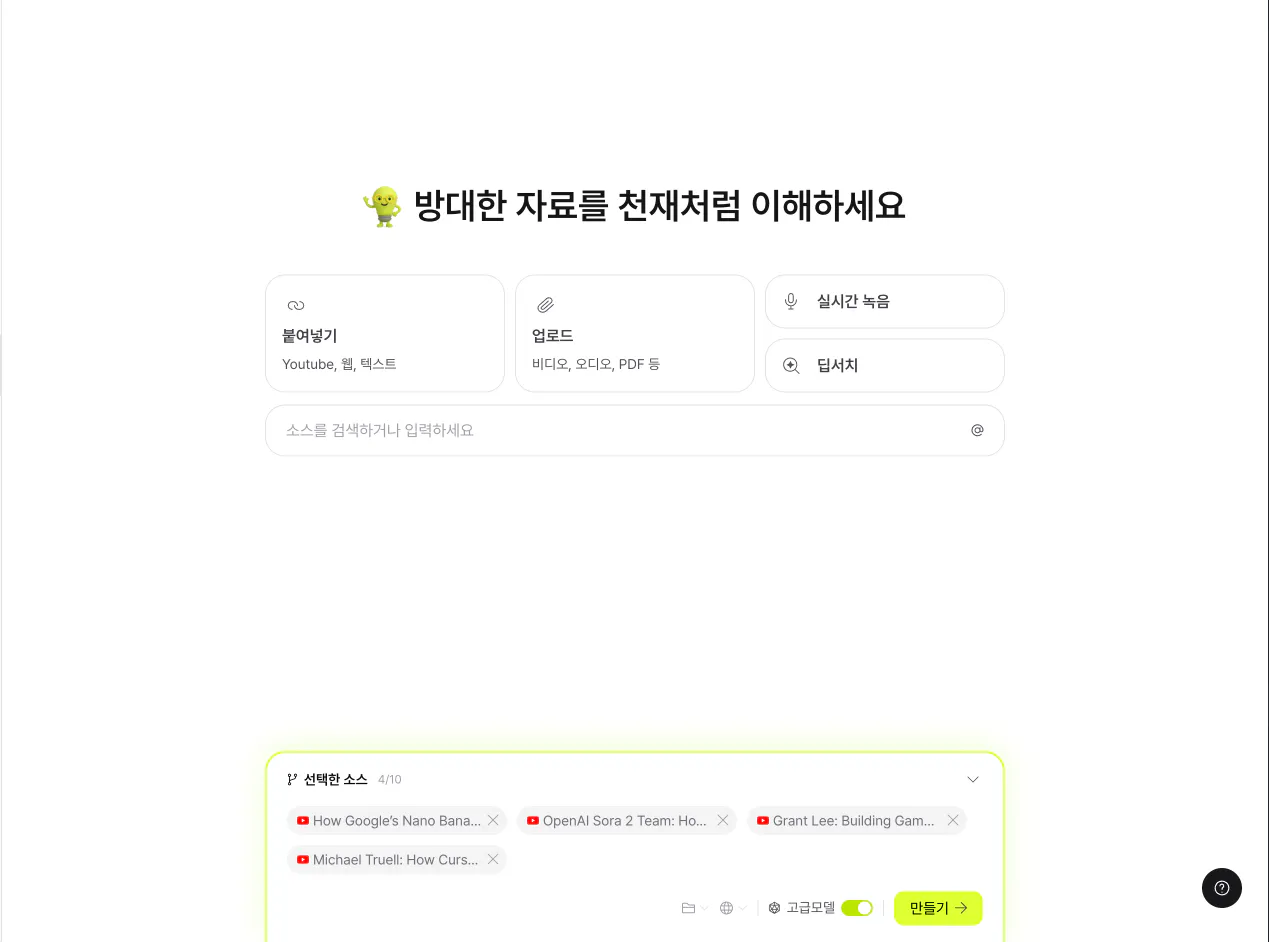
Task: Tap the @ mention icon
Action: tap(977, 430)
